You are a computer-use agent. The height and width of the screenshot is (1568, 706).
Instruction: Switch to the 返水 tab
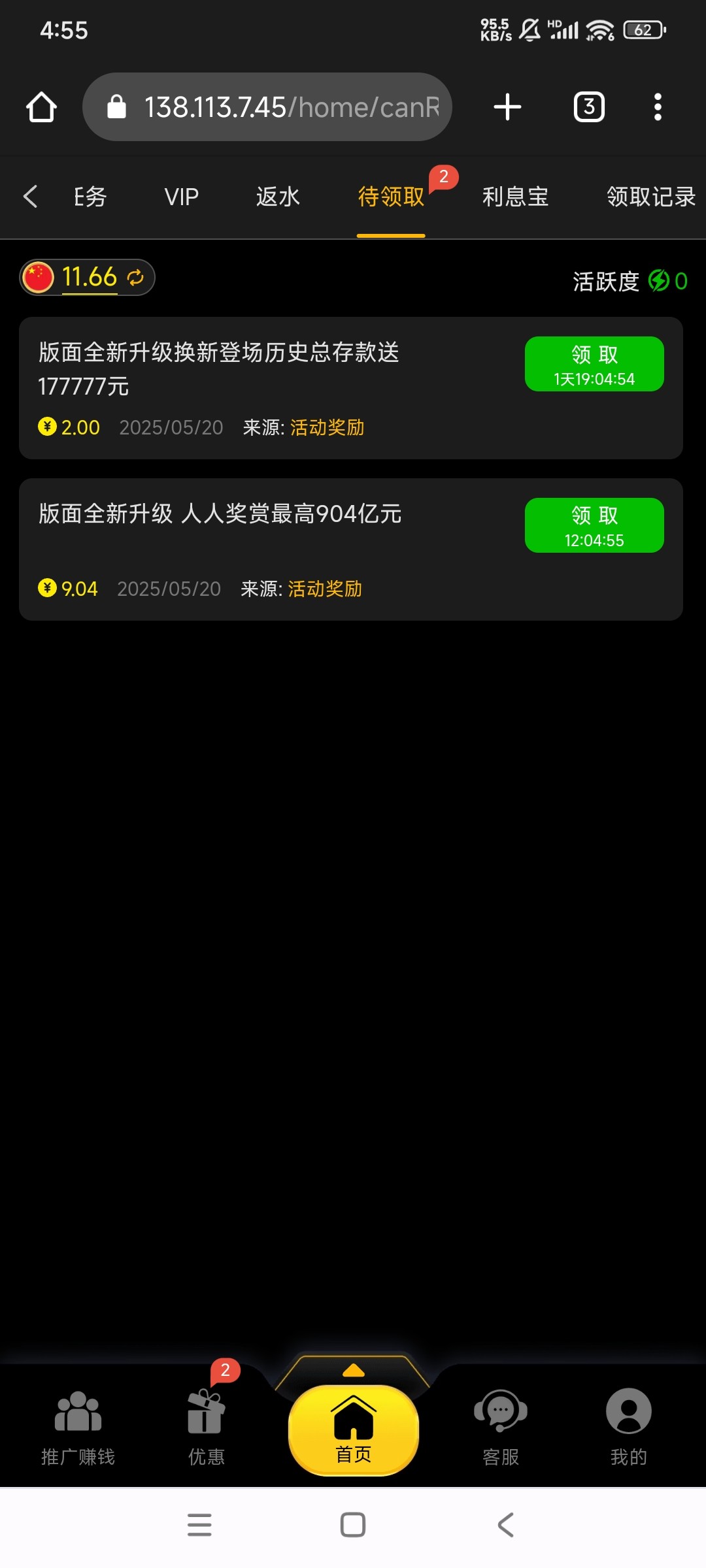[278, 197]
